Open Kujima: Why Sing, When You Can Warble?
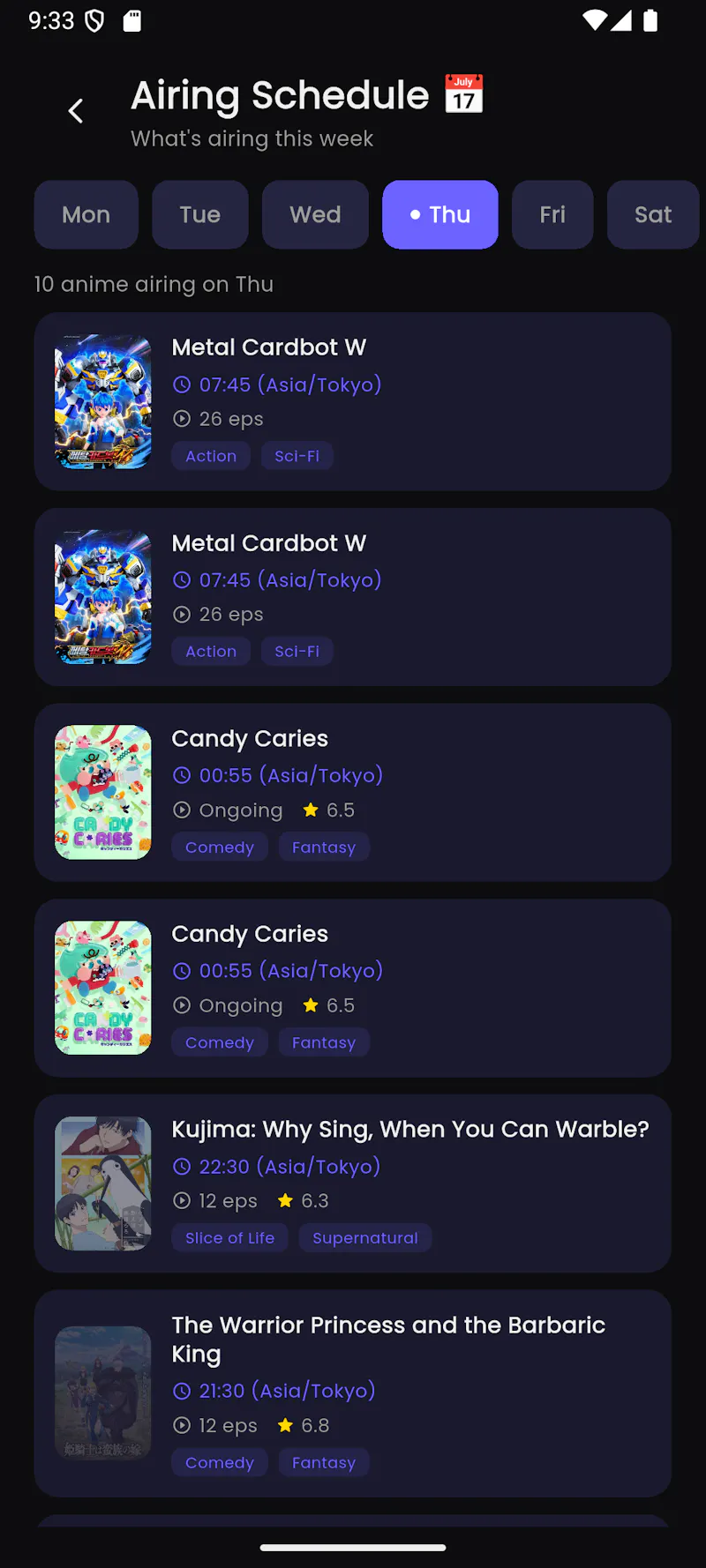This screenshot has width=706, height=1568. [x=353, y=1183]
